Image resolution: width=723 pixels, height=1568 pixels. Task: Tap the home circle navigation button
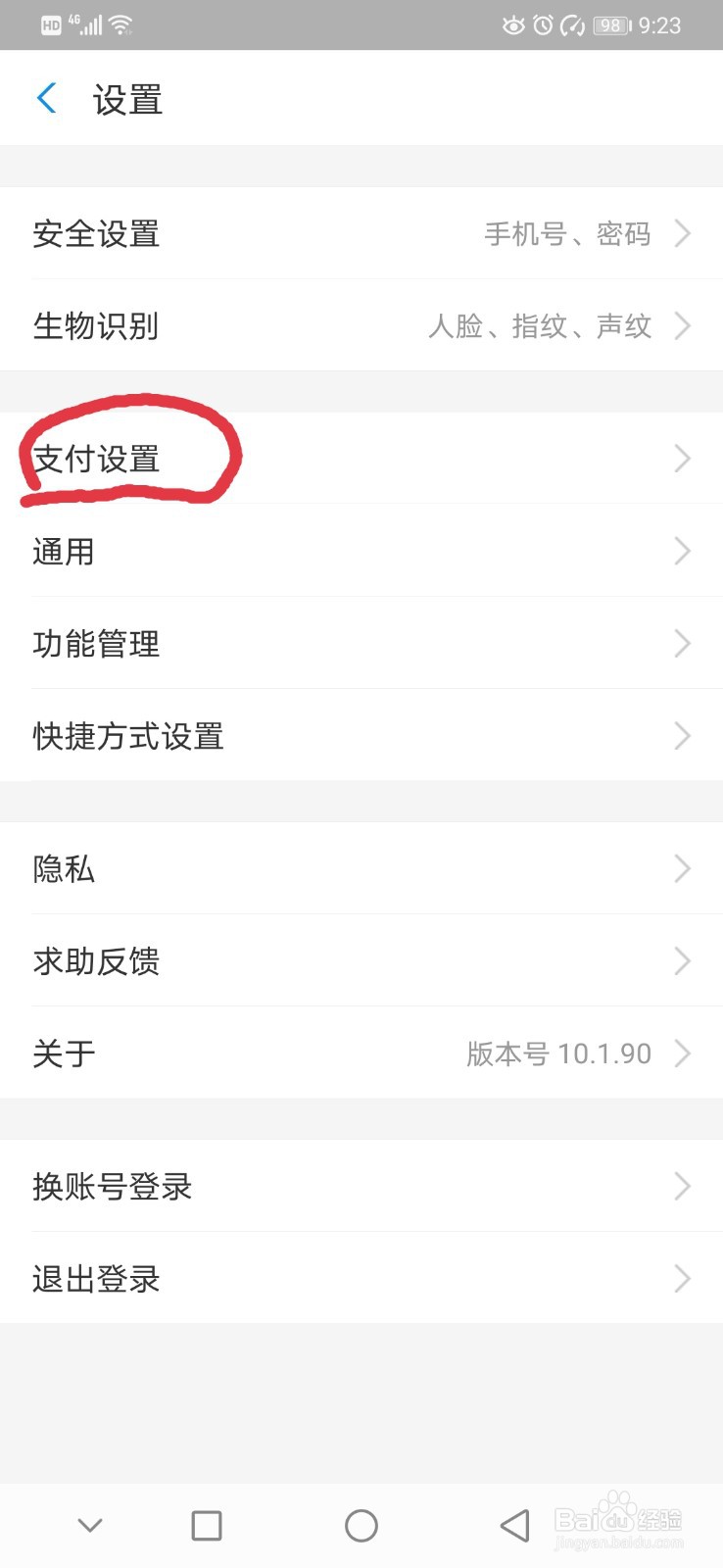point(361,1525)
